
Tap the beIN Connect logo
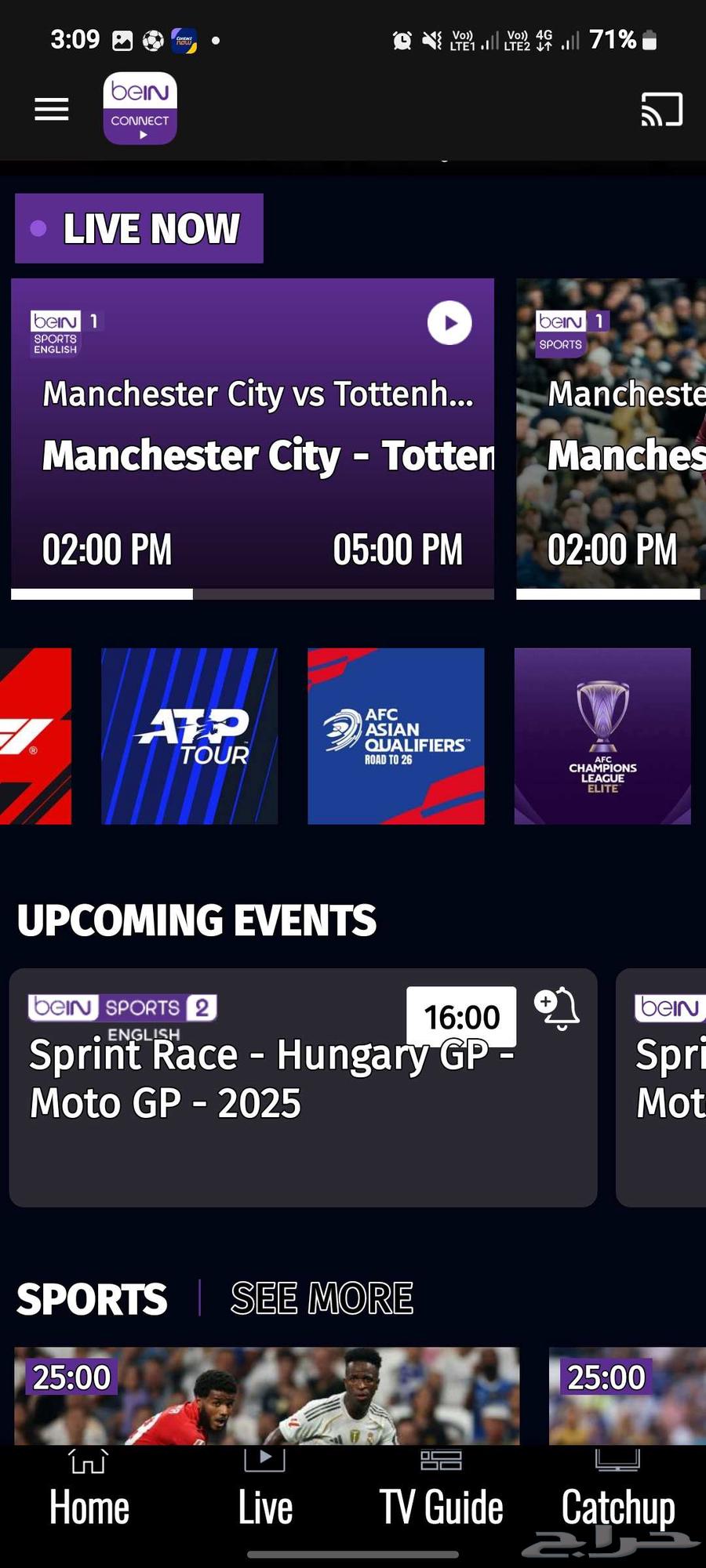(x=140, y=110)
